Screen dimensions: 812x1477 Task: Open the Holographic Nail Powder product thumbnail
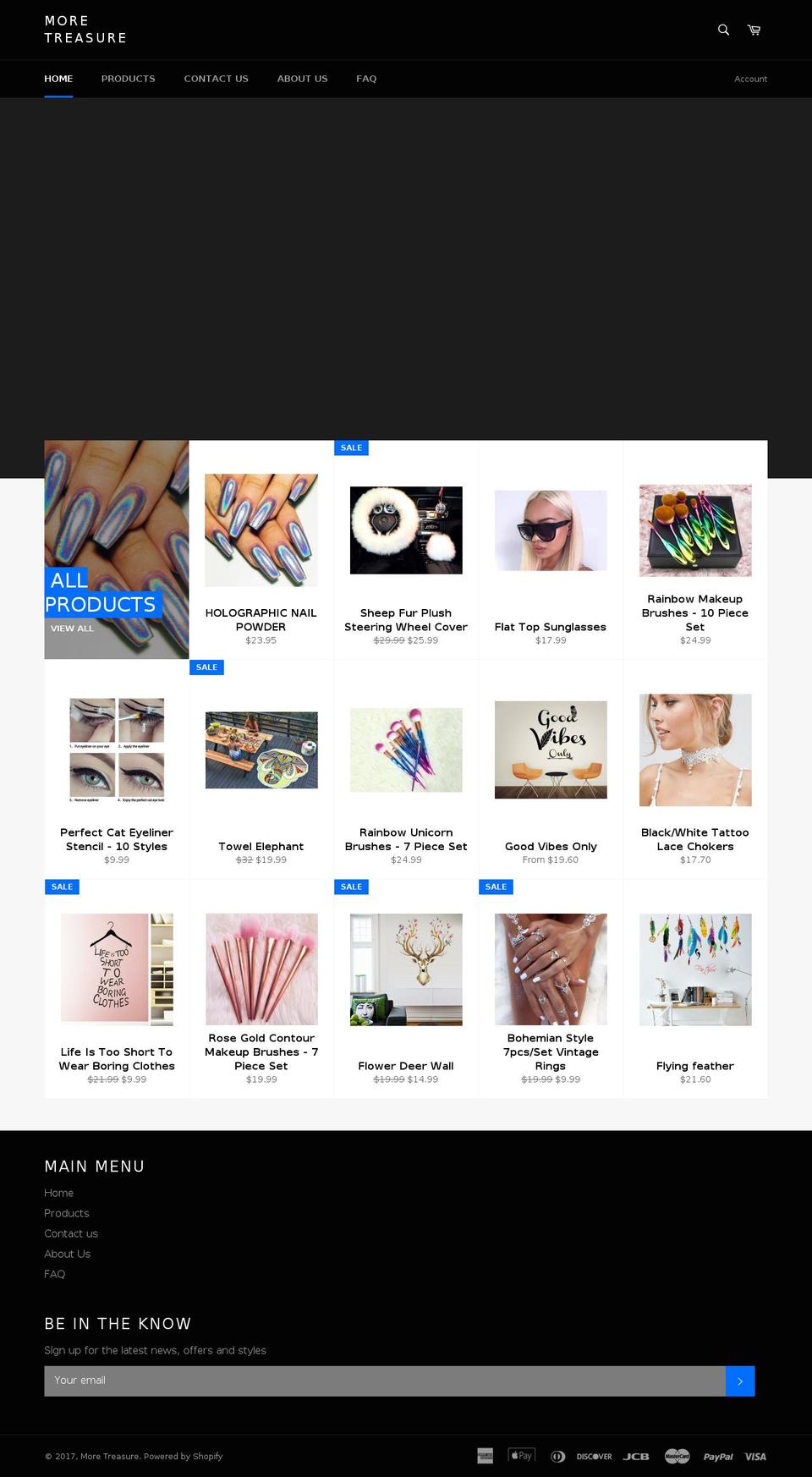(261, 530)
